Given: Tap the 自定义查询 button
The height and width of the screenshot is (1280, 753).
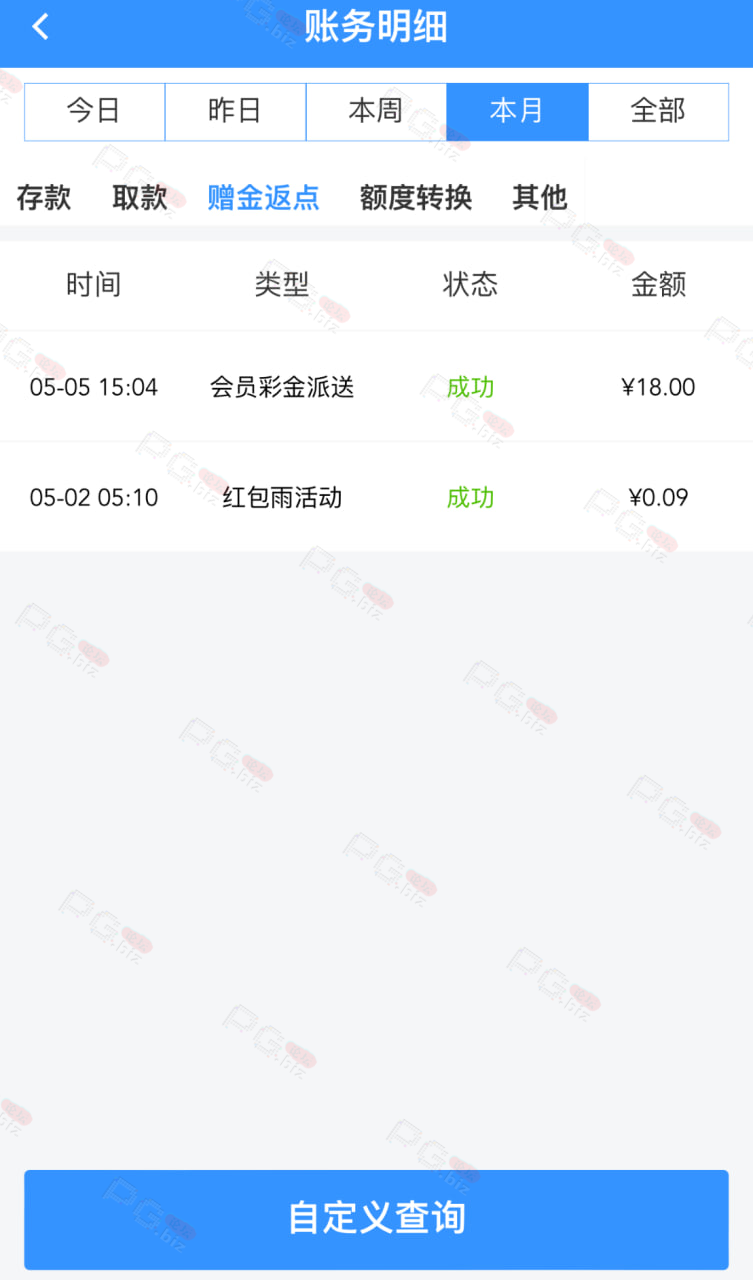Looking at the screenshot, I should click(376, 1219).
